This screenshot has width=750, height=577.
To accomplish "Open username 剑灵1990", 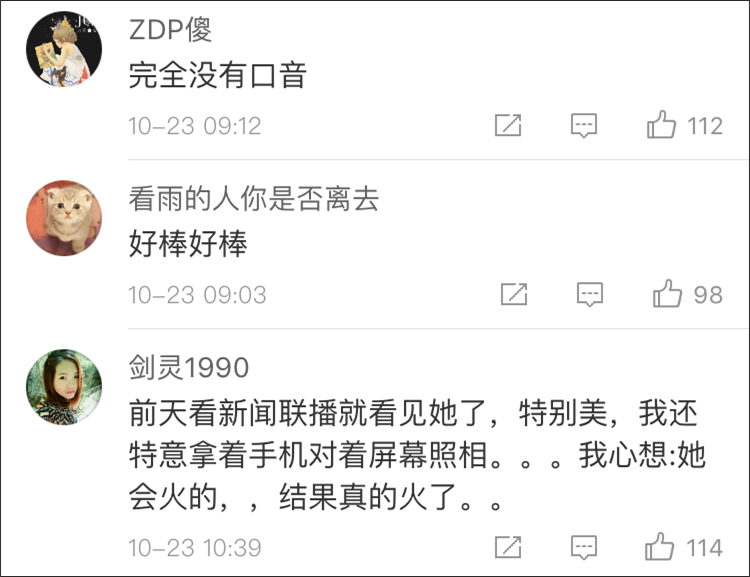I will tap(189, 367).
